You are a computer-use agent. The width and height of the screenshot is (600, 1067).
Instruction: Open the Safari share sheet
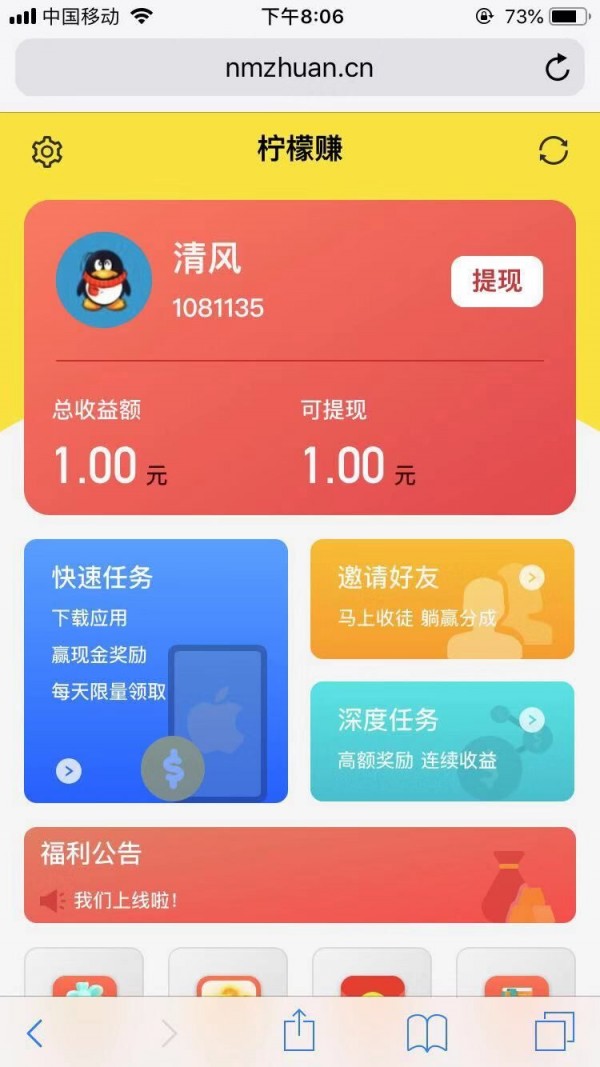299,1030
